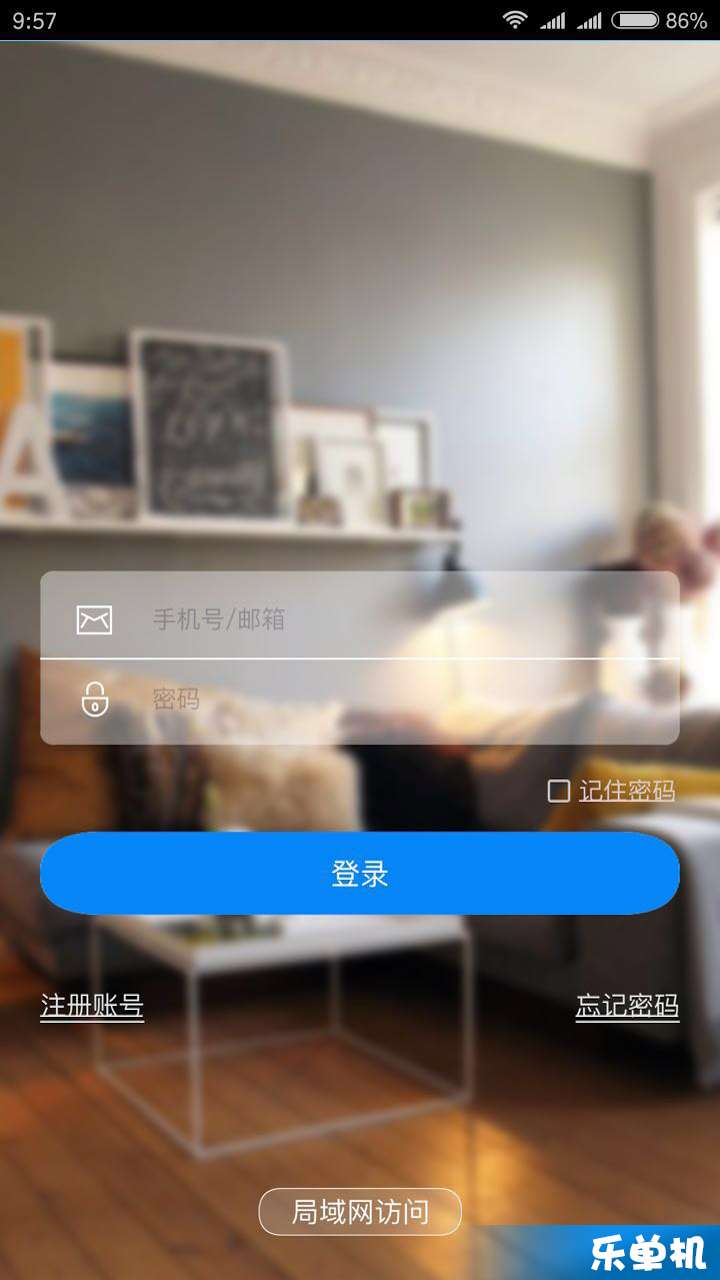Check the remember password (记住密码) box

coord(558,791)
